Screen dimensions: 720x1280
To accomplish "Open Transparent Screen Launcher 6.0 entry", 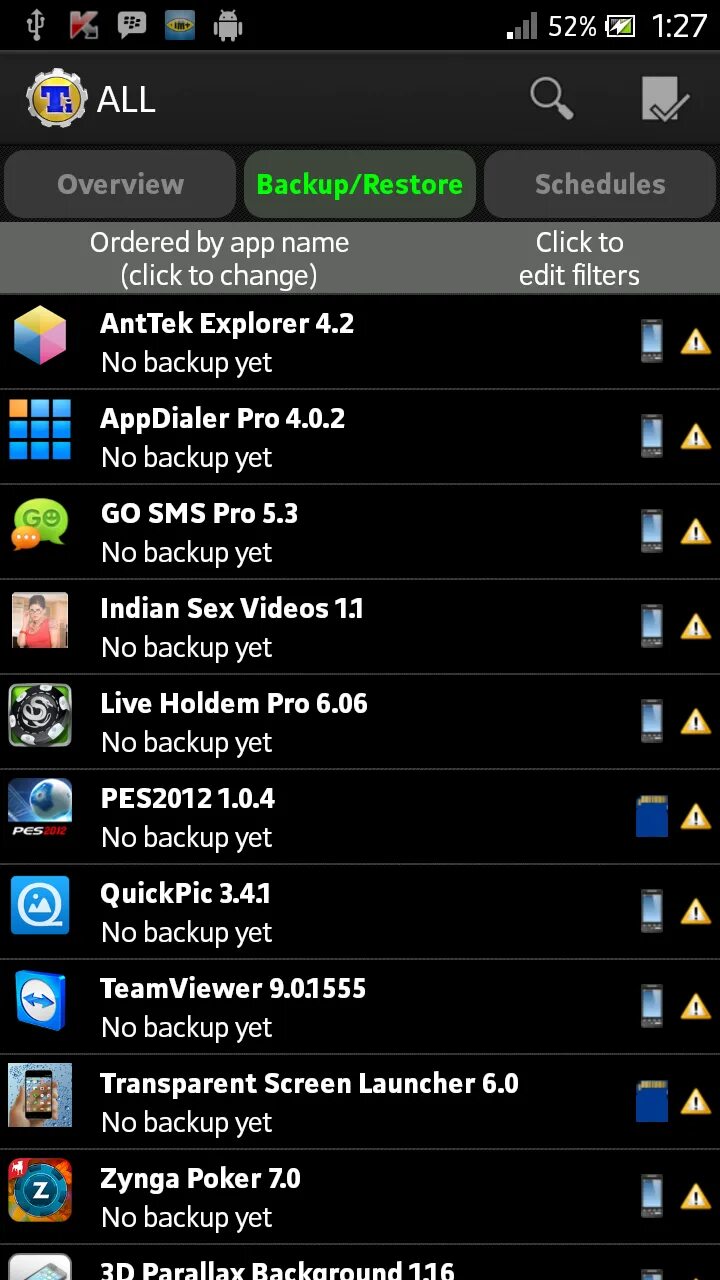I will [x=360, y=1102].
